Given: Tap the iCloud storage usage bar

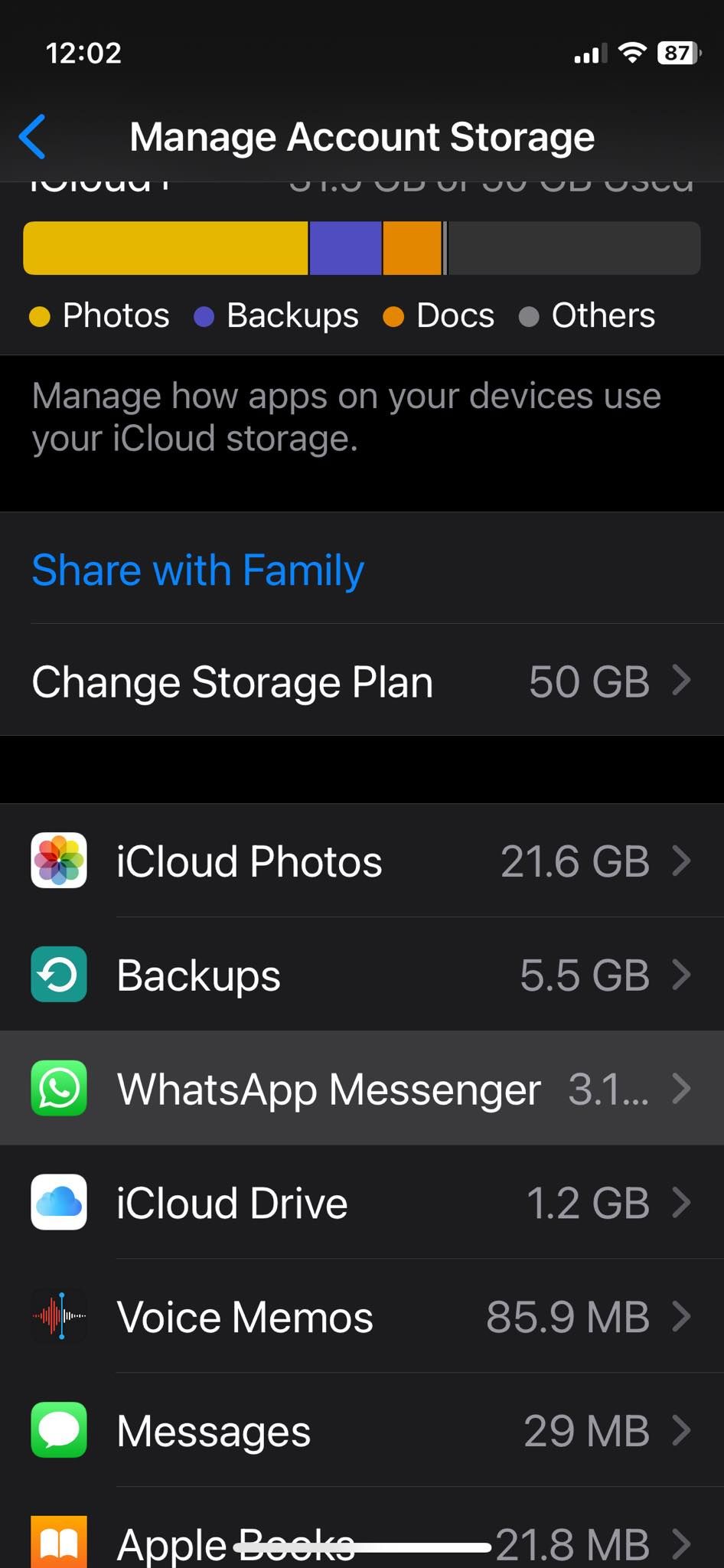Looking at the screenshot, I should tap(362, 247).
